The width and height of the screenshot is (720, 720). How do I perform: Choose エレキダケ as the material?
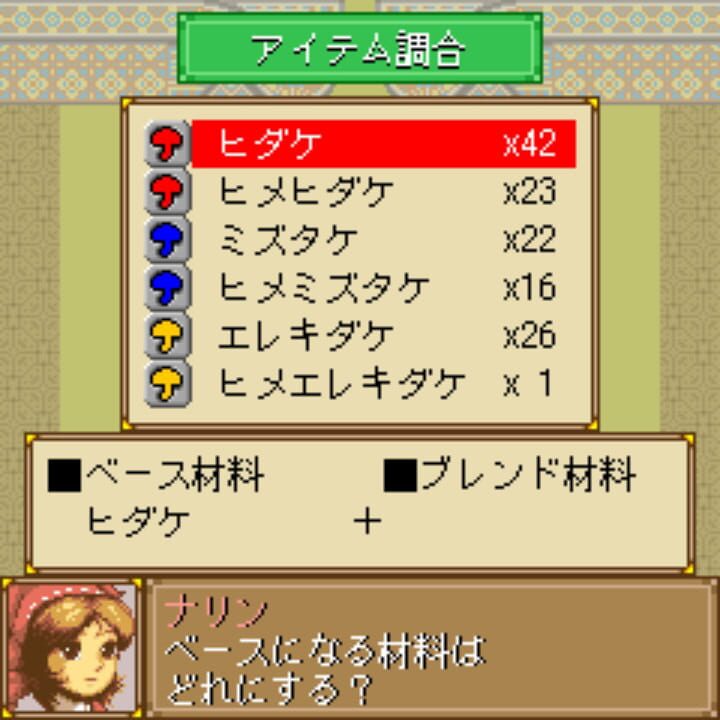pos(360,336)
